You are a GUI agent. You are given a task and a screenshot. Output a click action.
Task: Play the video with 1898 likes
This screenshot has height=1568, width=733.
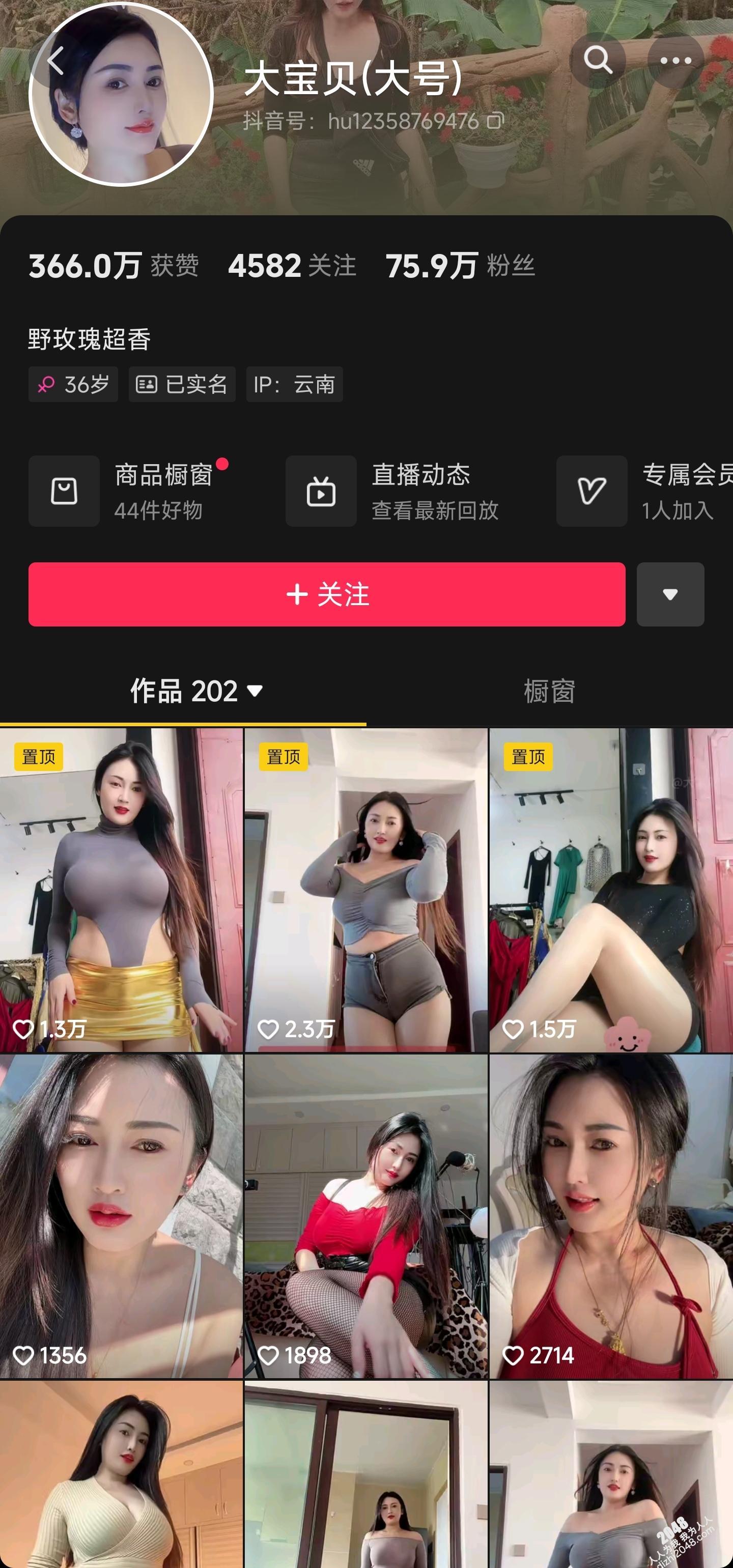click(366, 1216)
